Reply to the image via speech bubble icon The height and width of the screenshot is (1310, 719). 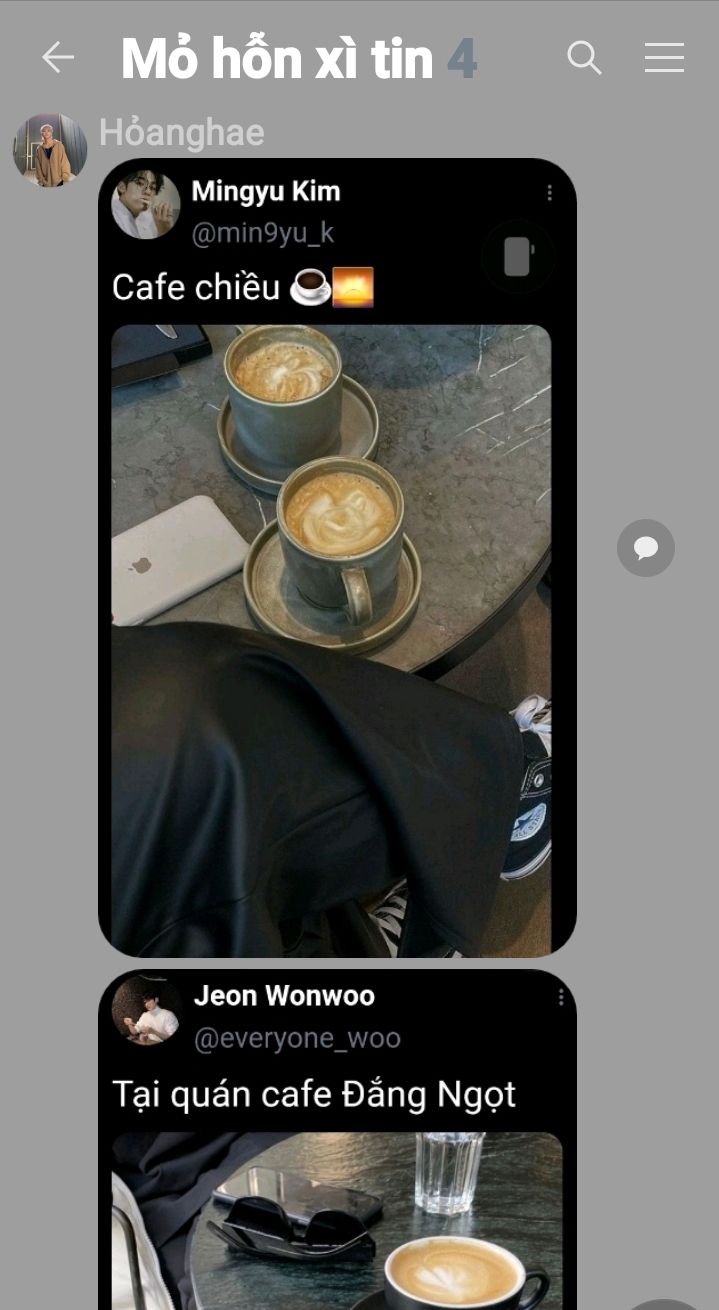[x=646, y=548]
